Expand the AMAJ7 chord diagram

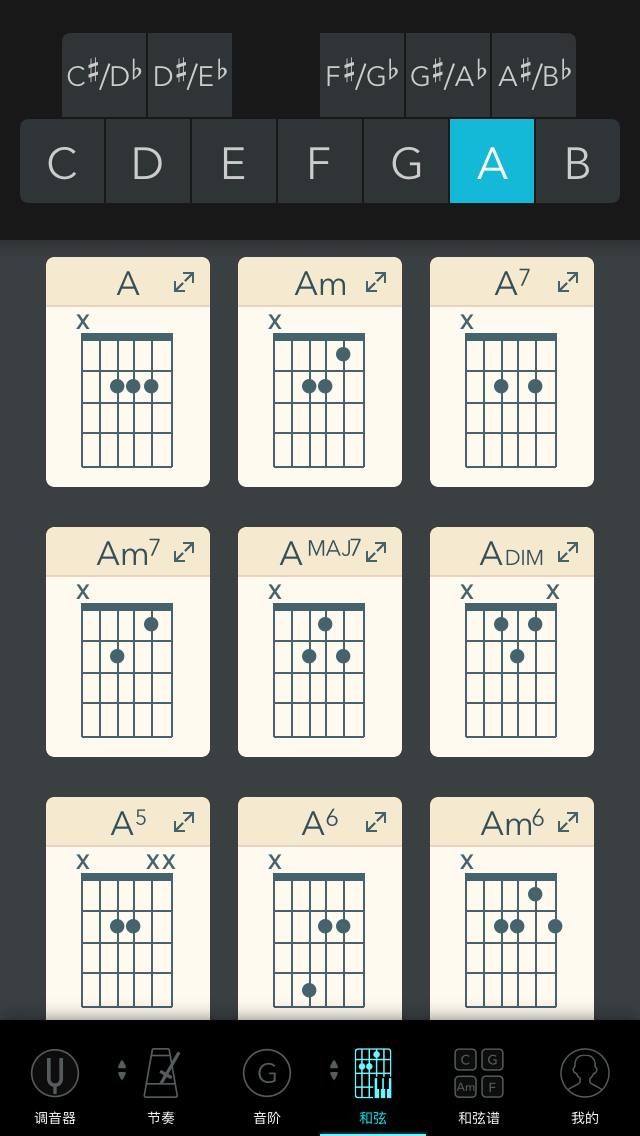tap(376, 552)
